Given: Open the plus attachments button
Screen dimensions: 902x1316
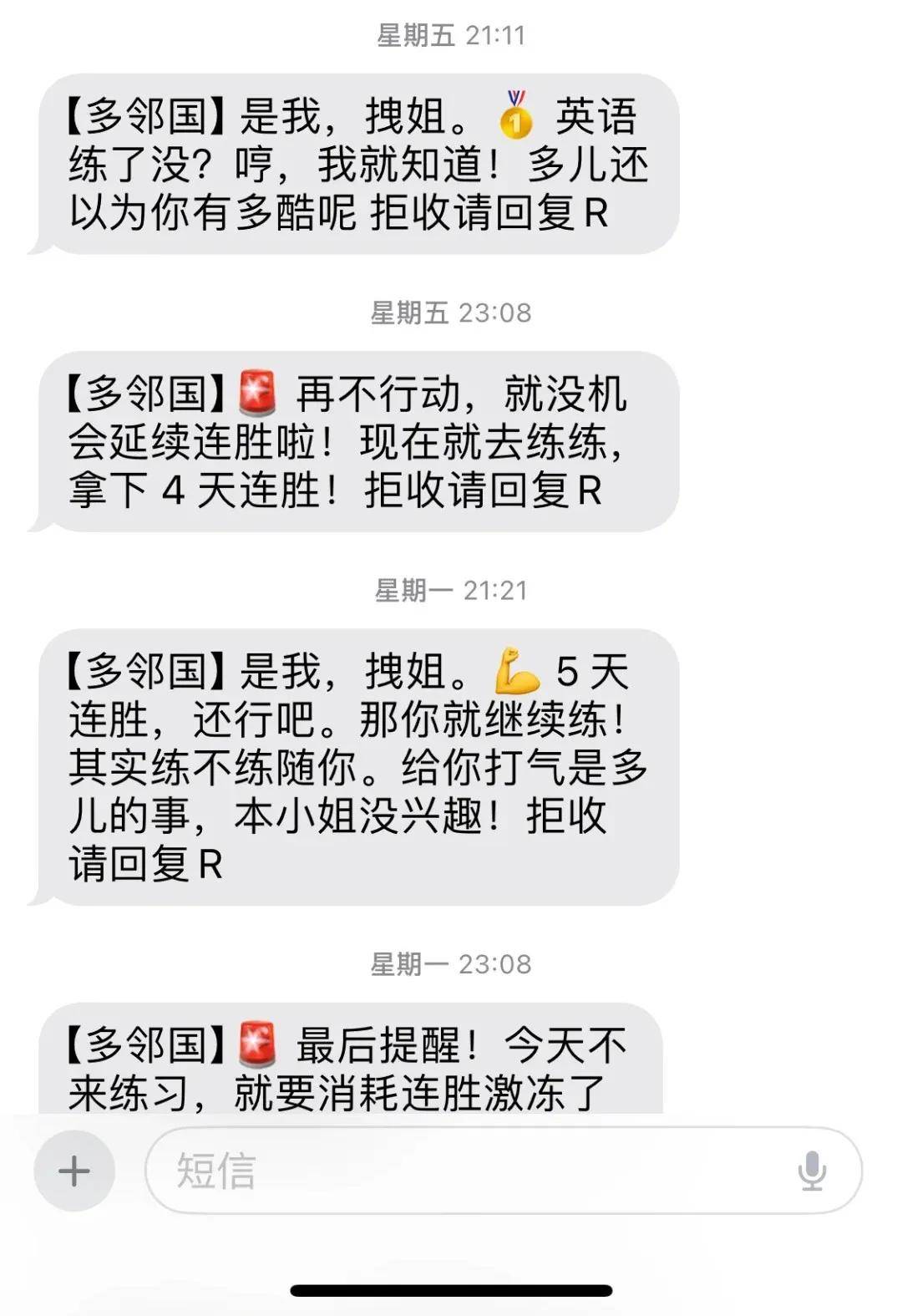Looking at the screenshot, I should pos(73,1171).
